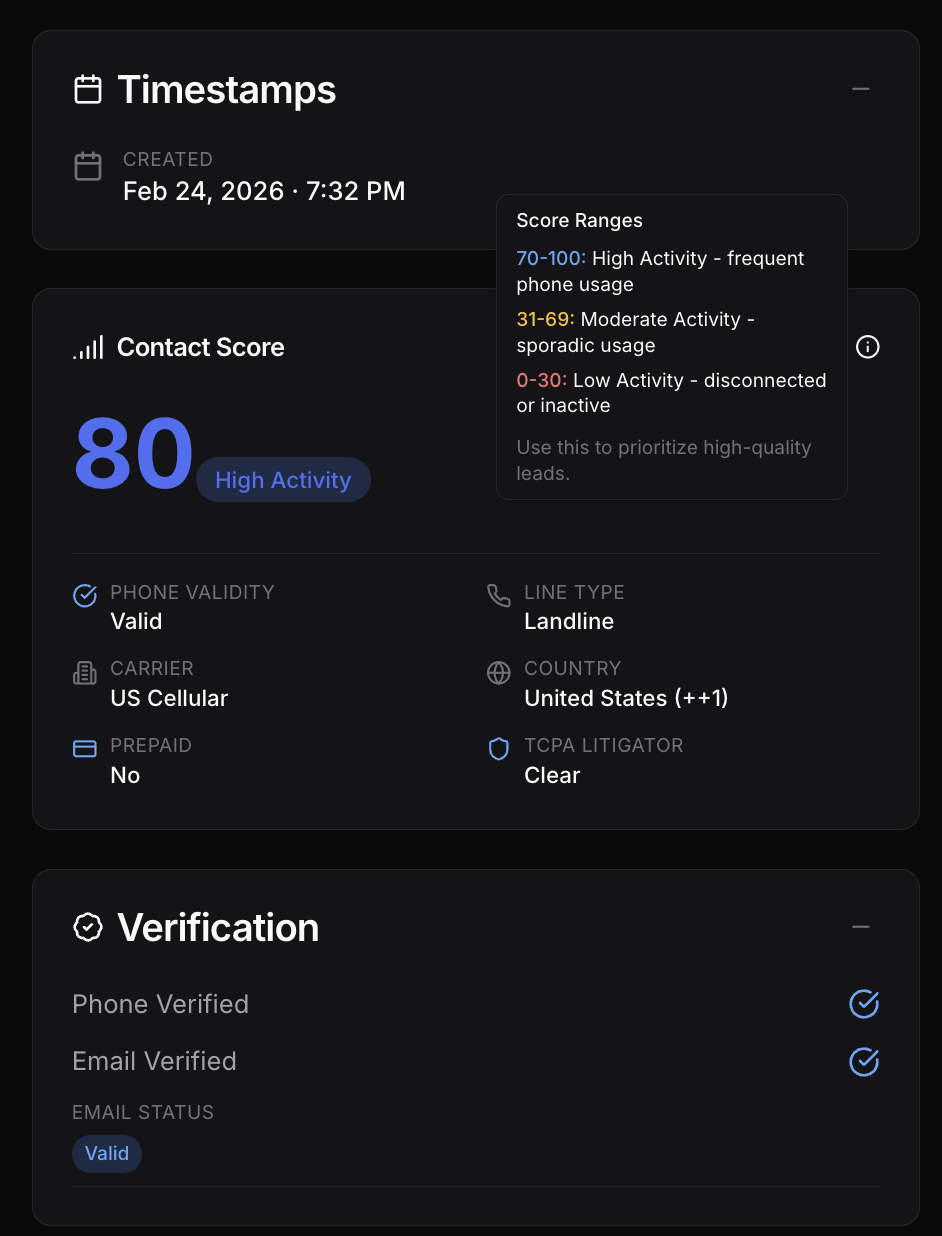The height and width of the screenshot is (1236, 942).
Task: Select the phone handset icon for Line Type
Action: [498, 595]
